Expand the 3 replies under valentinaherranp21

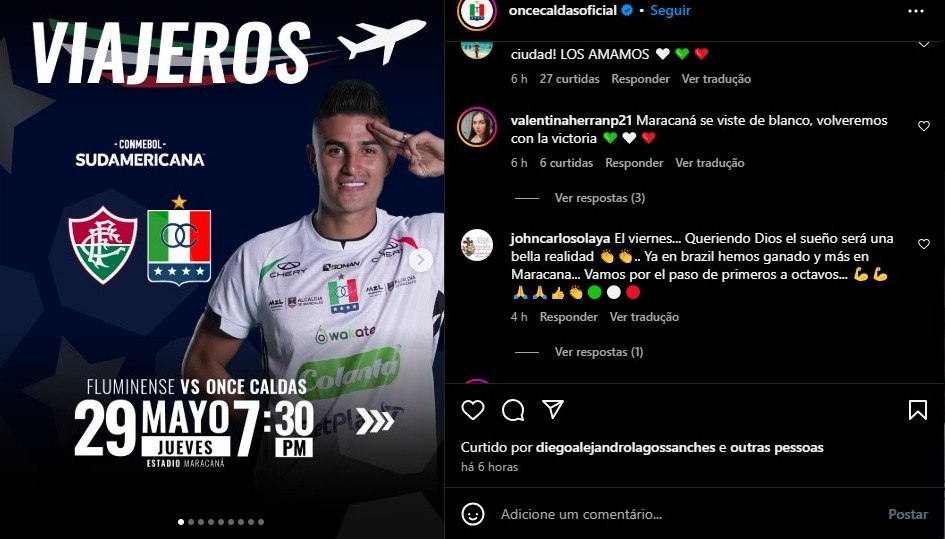point(599,198)
